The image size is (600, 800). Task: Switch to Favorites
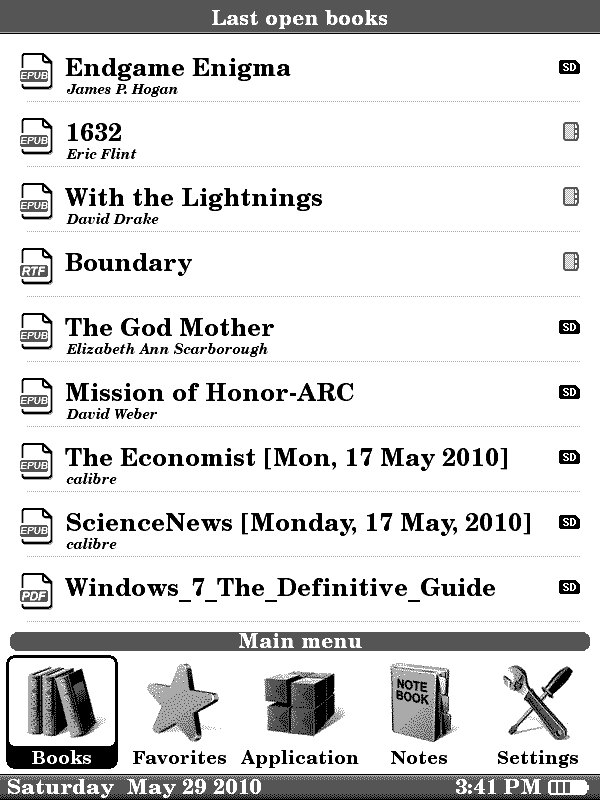(x=180, y=712)
